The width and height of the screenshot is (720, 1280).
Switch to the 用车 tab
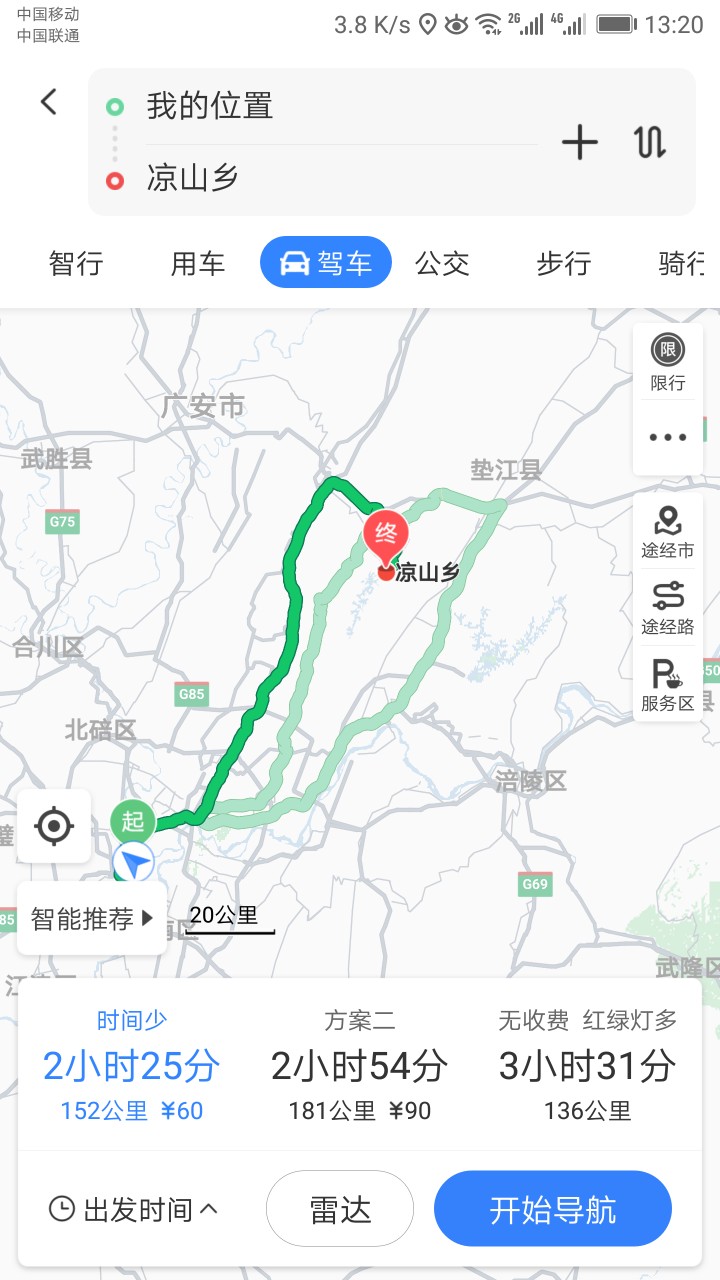tap(198, 264)
